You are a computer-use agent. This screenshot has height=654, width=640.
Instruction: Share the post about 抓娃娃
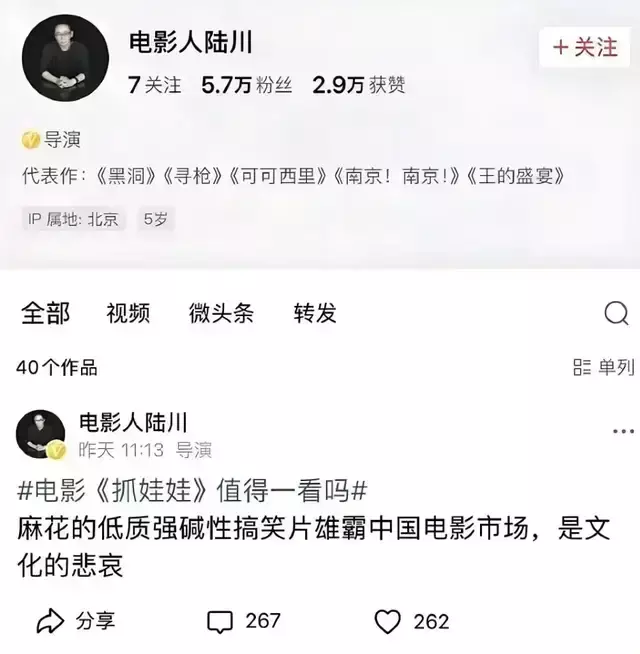coord(76,621)
